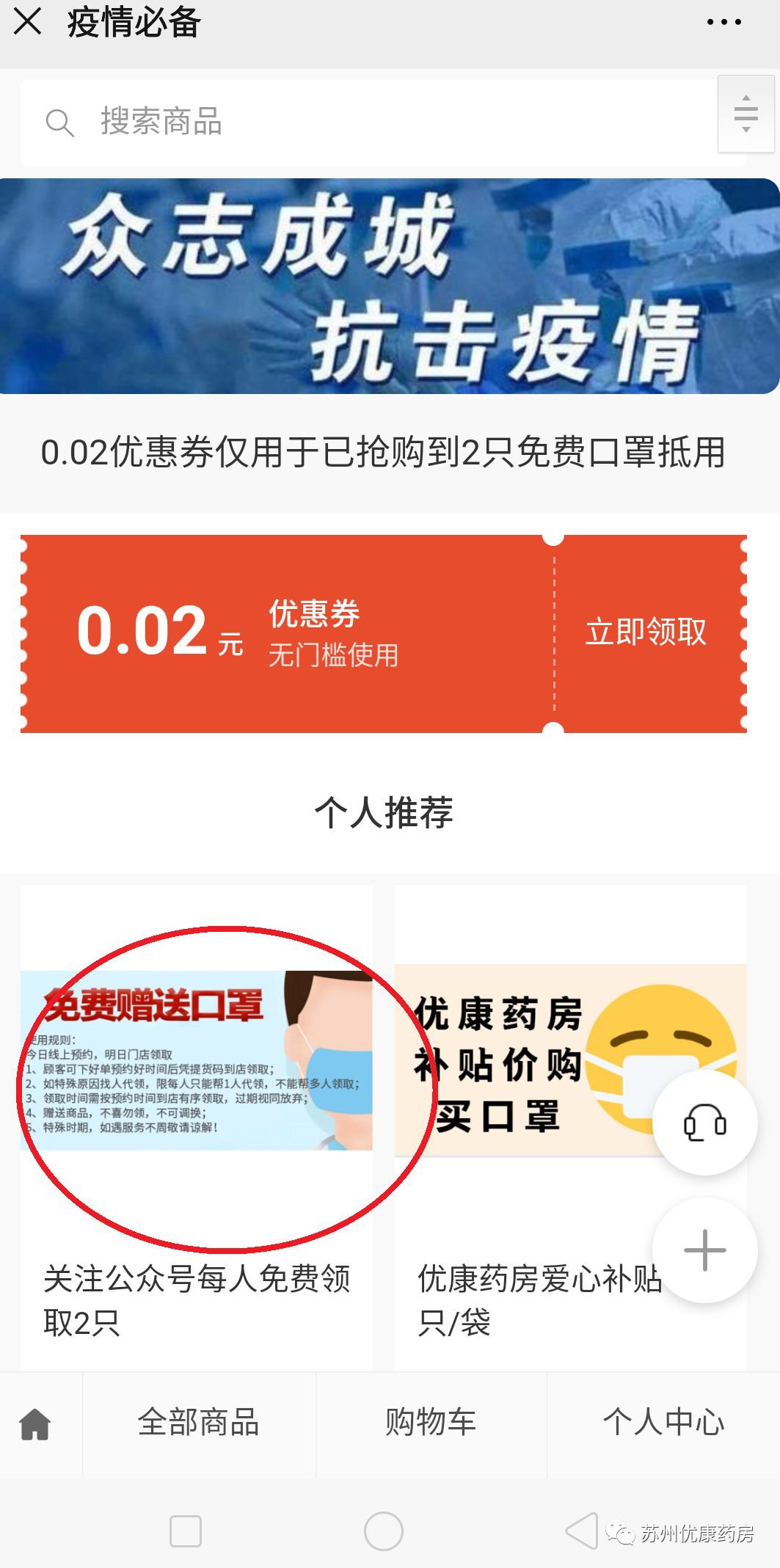Open the 众志成城 抗击疫情 banner
780x1568 pixels.
coord(389,286)
